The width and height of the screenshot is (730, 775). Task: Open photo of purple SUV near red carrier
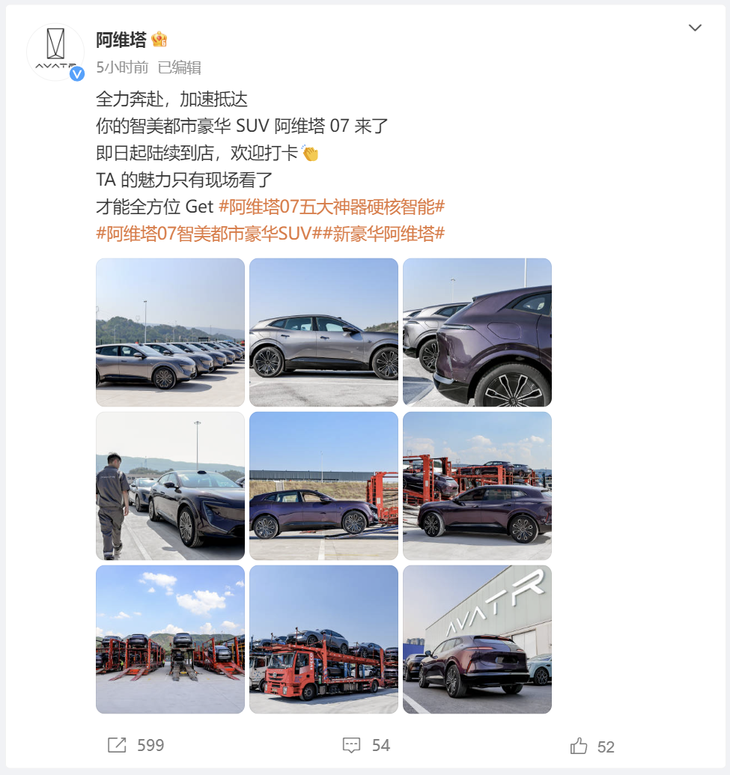click(477, 486)
